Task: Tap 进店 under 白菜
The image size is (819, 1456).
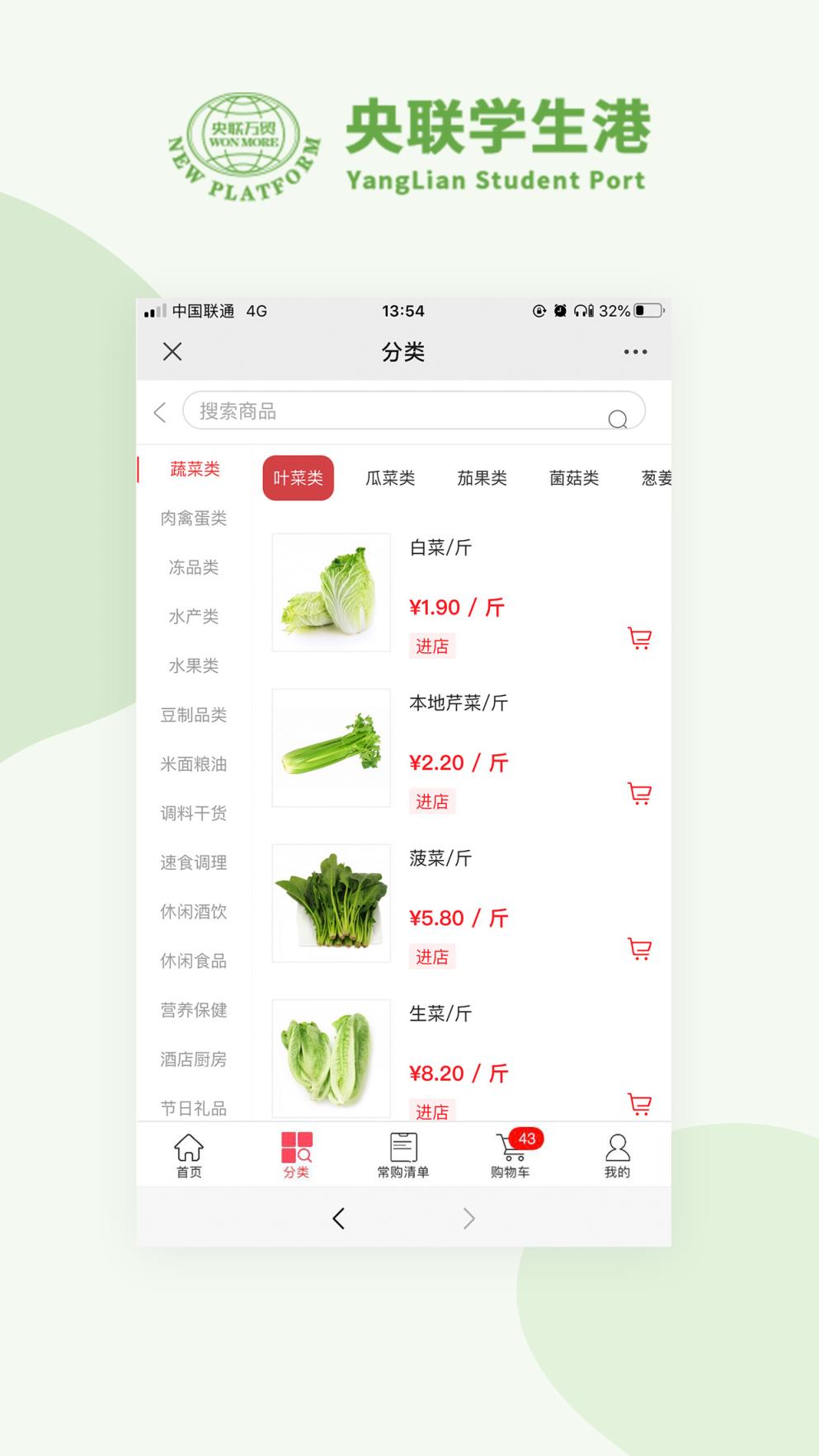Action: 432,646
